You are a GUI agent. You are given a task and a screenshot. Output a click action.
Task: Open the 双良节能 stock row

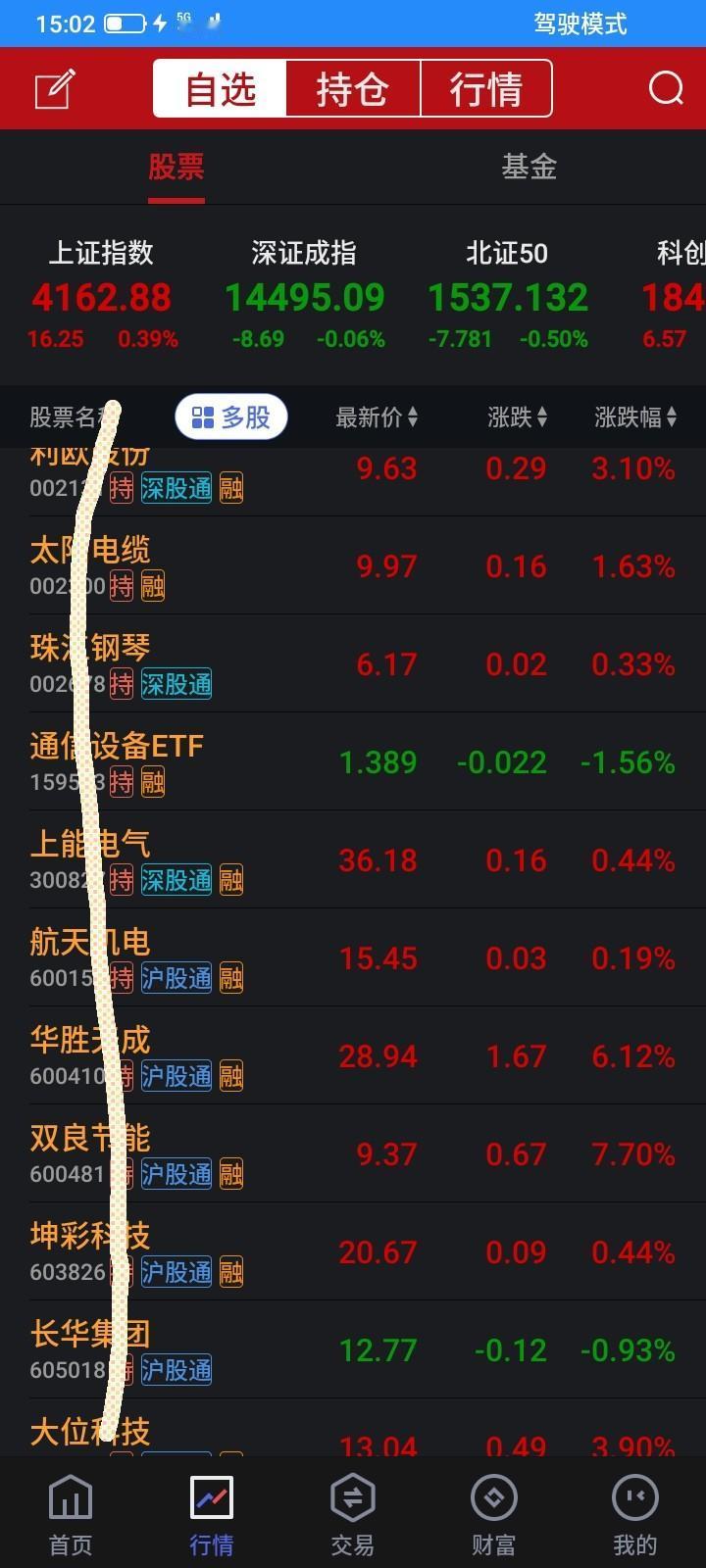tap(353, 1153)
